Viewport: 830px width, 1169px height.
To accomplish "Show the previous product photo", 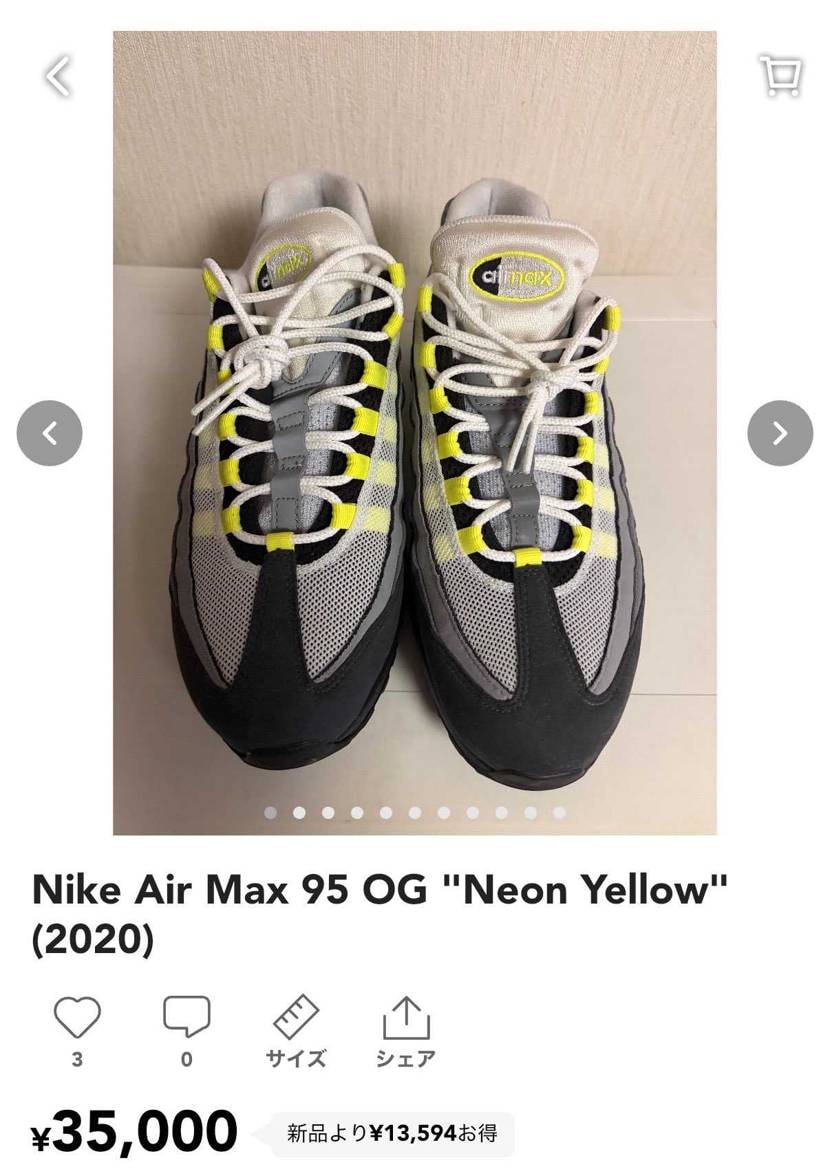I will 50,433.
